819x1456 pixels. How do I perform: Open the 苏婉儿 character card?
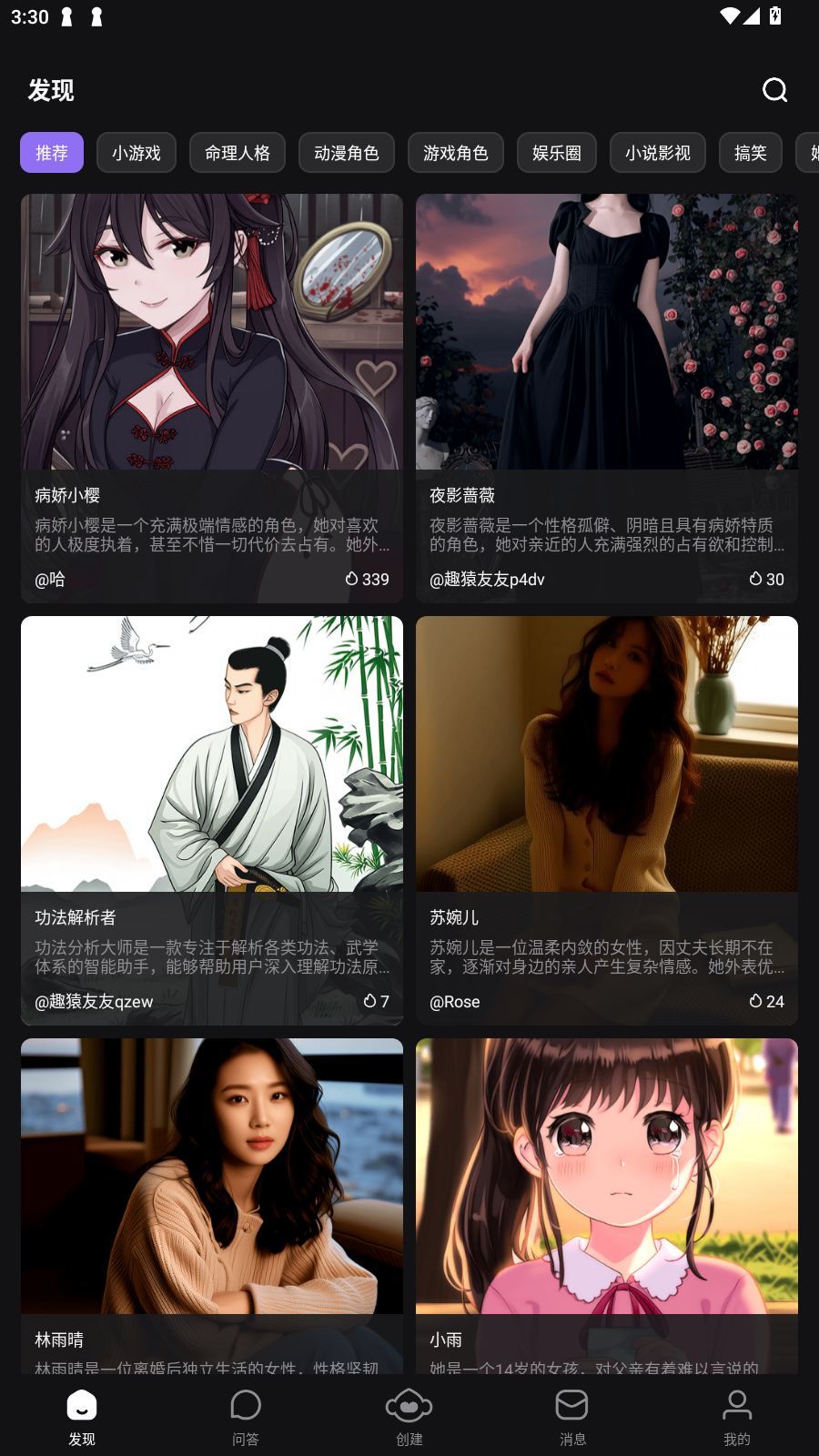tap(607, 820)
